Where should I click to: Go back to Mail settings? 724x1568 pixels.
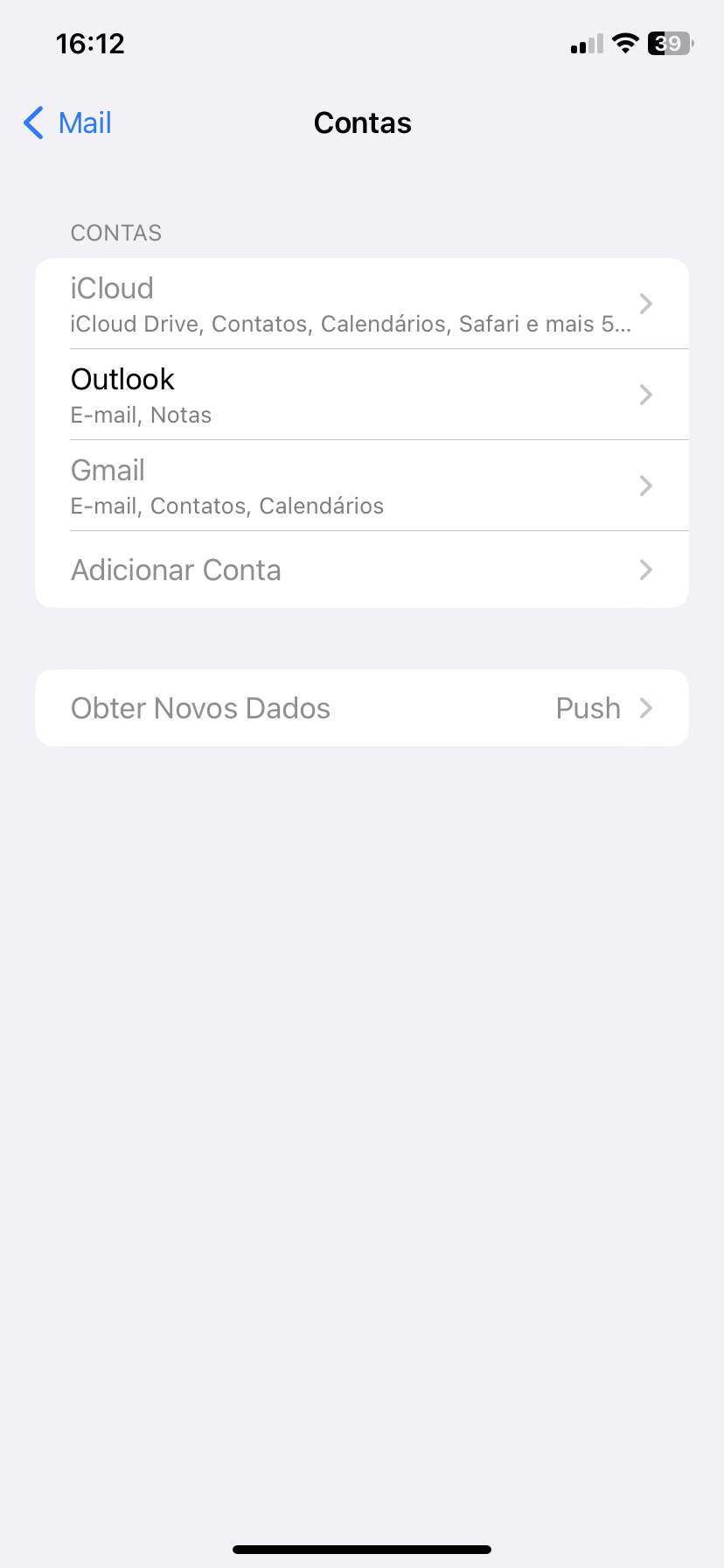(x=68, y=123)
